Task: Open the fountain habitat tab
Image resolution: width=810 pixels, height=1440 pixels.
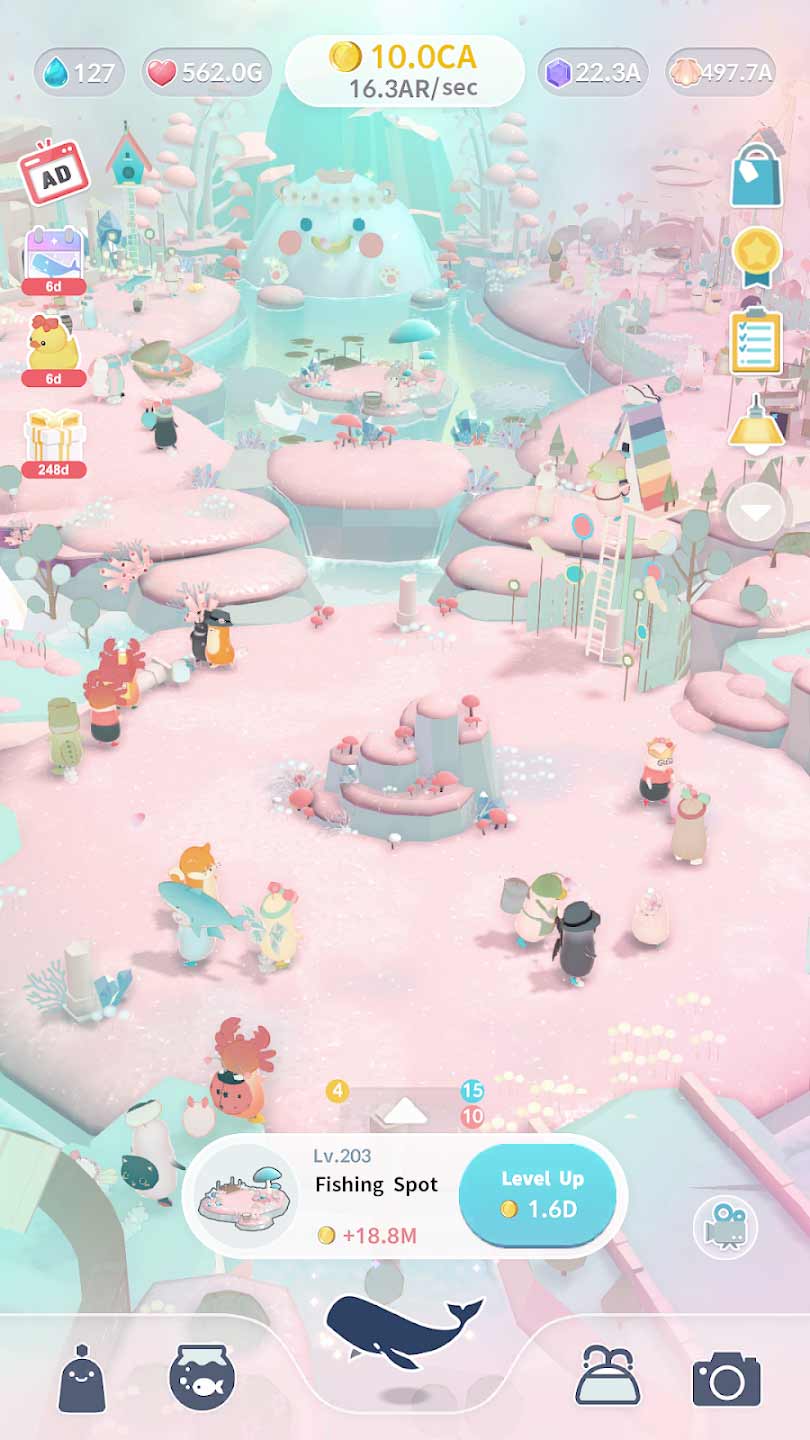Action: coord(607,1378)
